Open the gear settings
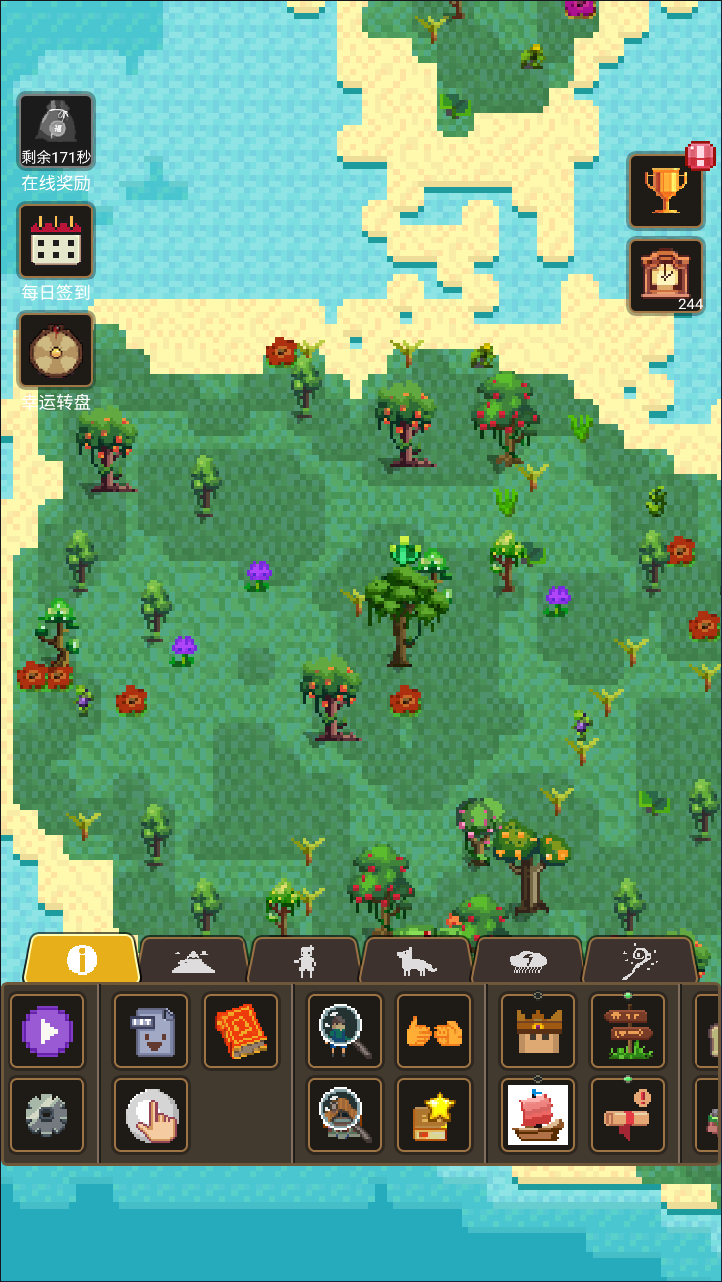This screenshot has height=1282, width=722. [x=47, y=1114]
